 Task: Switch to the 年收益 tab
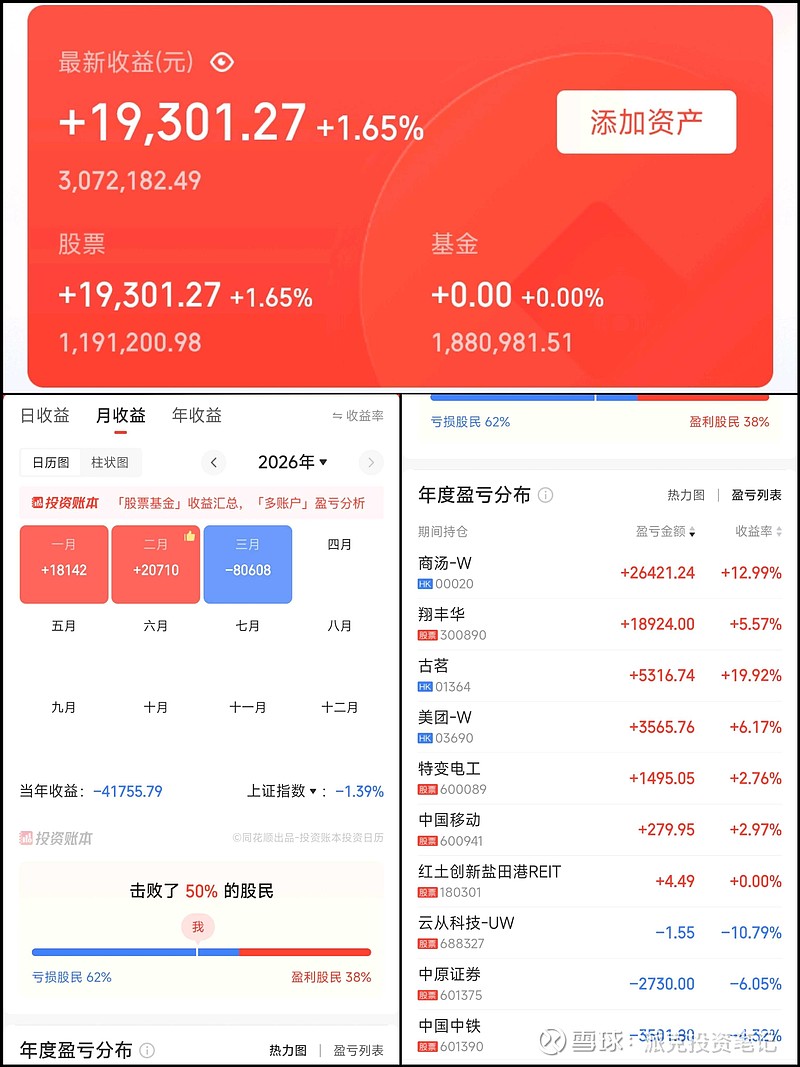(196, 415)
